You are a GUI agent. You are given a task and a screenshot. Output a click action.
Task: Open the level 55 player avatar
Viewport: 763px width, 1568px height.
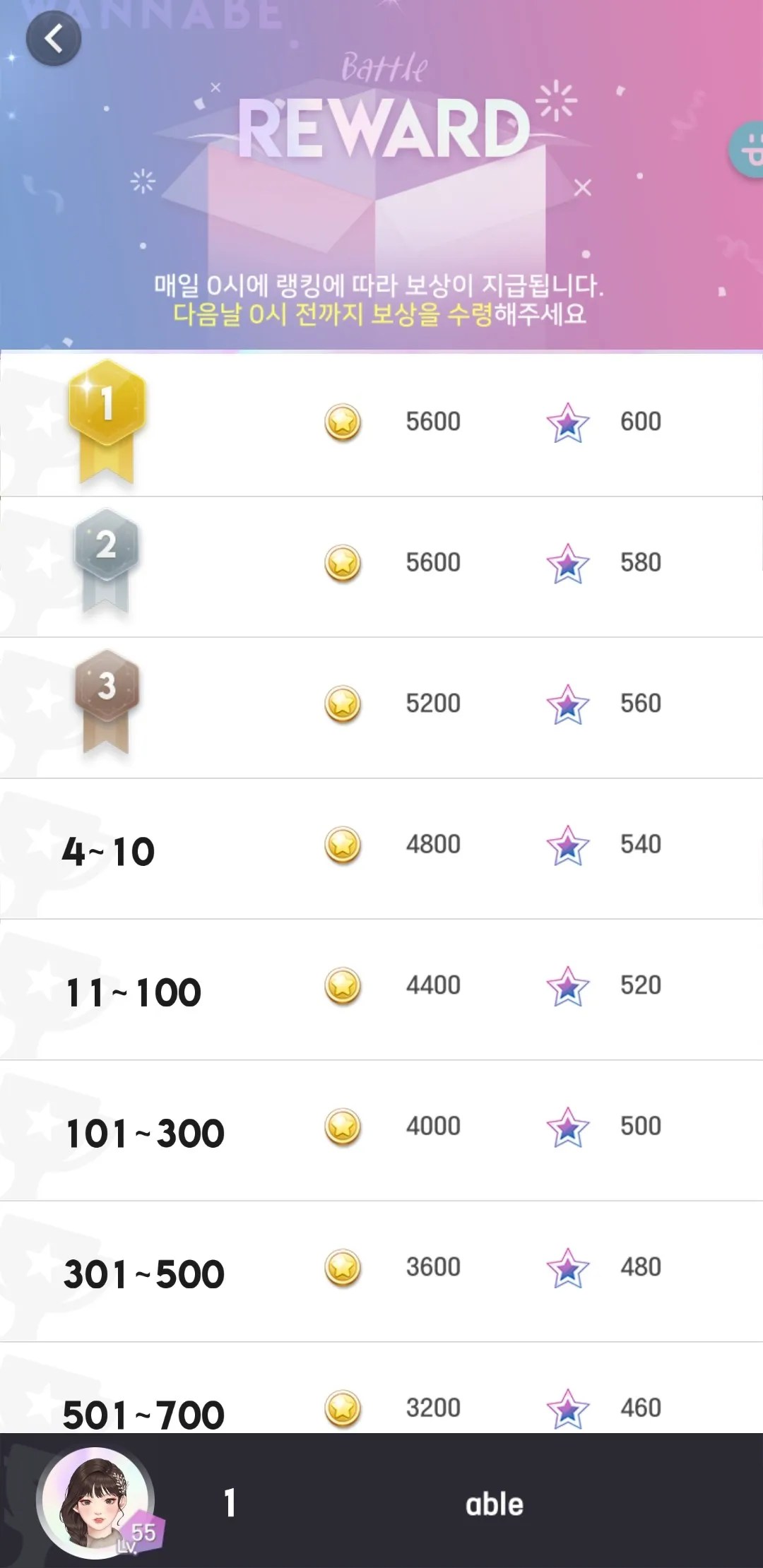[x=96, y=1502]
